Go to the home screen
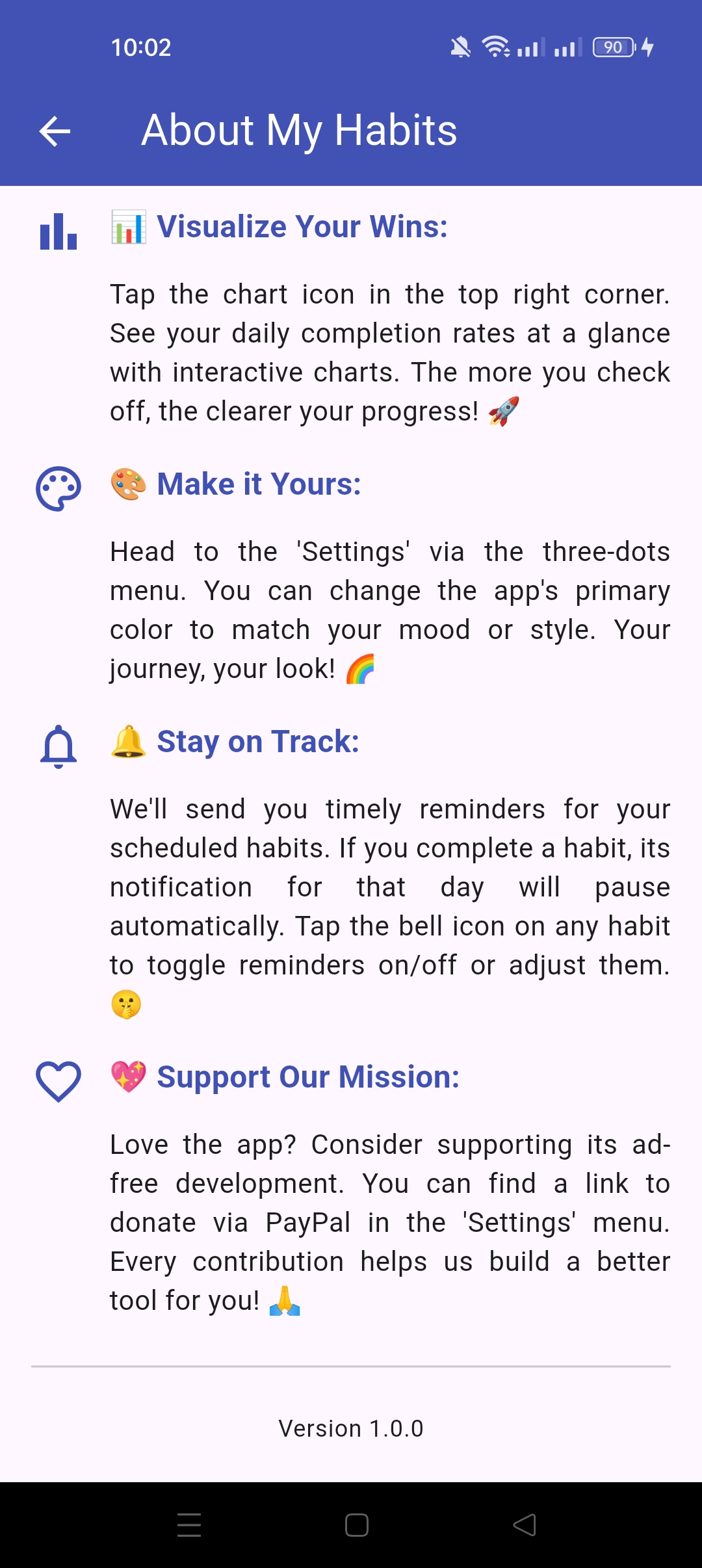 point(356,1524)
